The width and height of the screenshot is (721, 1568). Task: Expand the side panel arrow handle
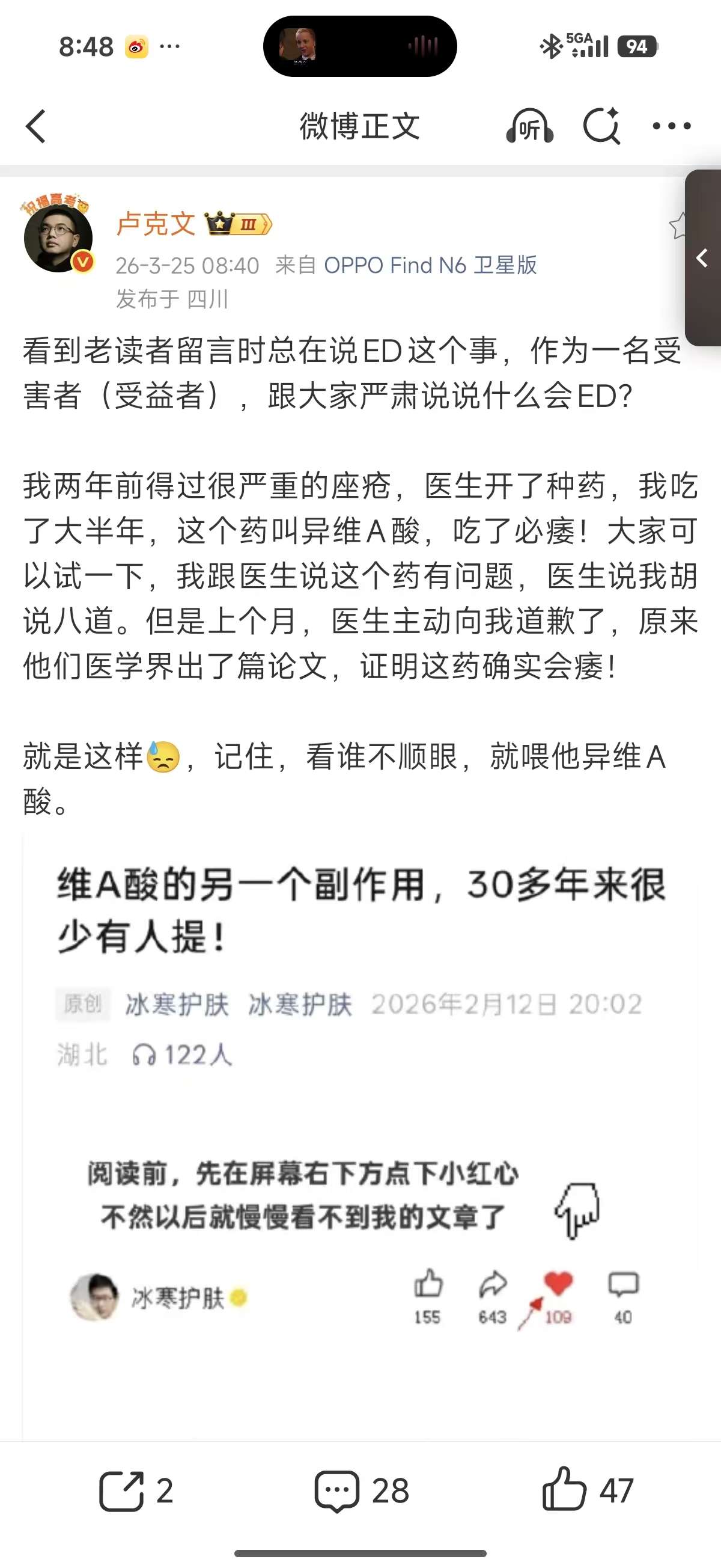coord(703,257)
